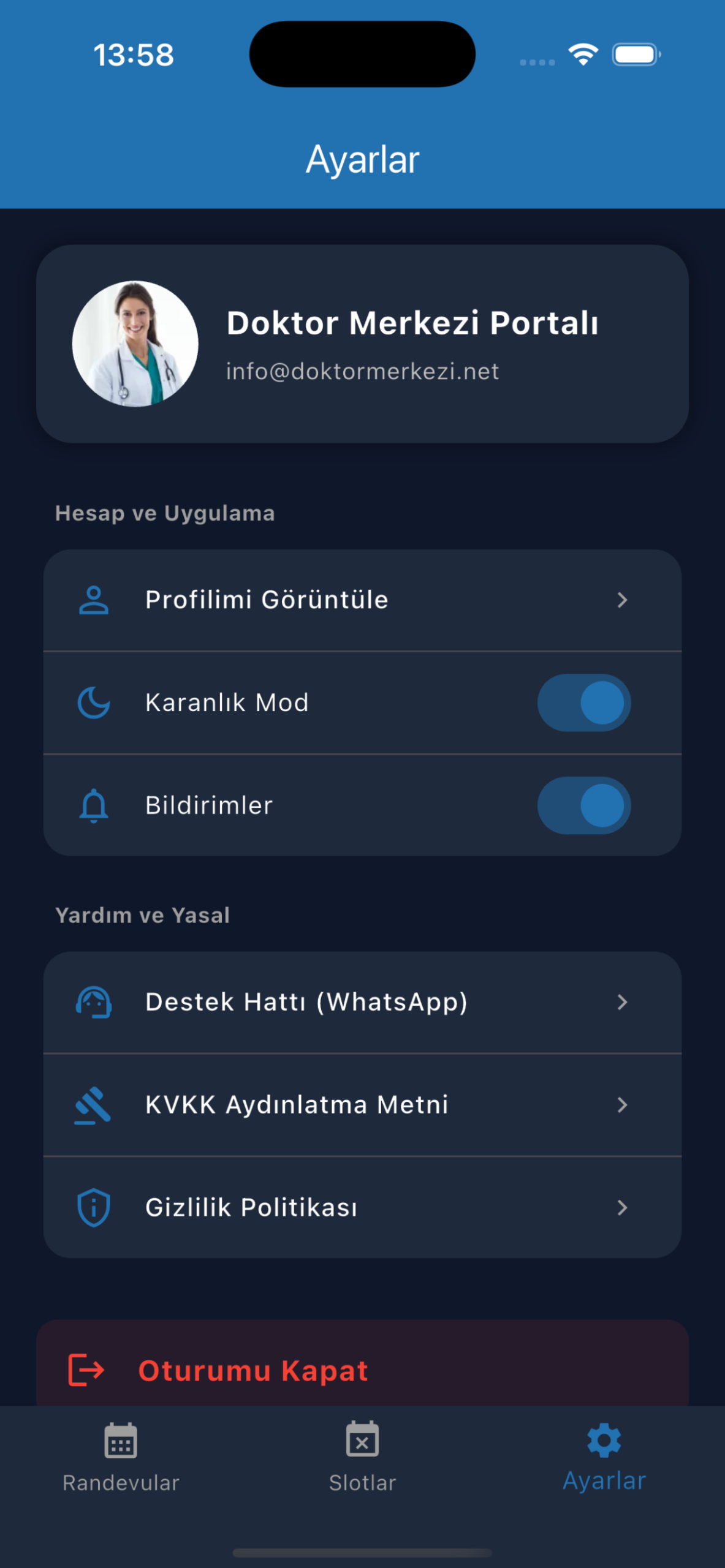This screenshot has width=725, height=1568.
Task: Open Profilimi Görüntüle row
Action: [362, 600]
